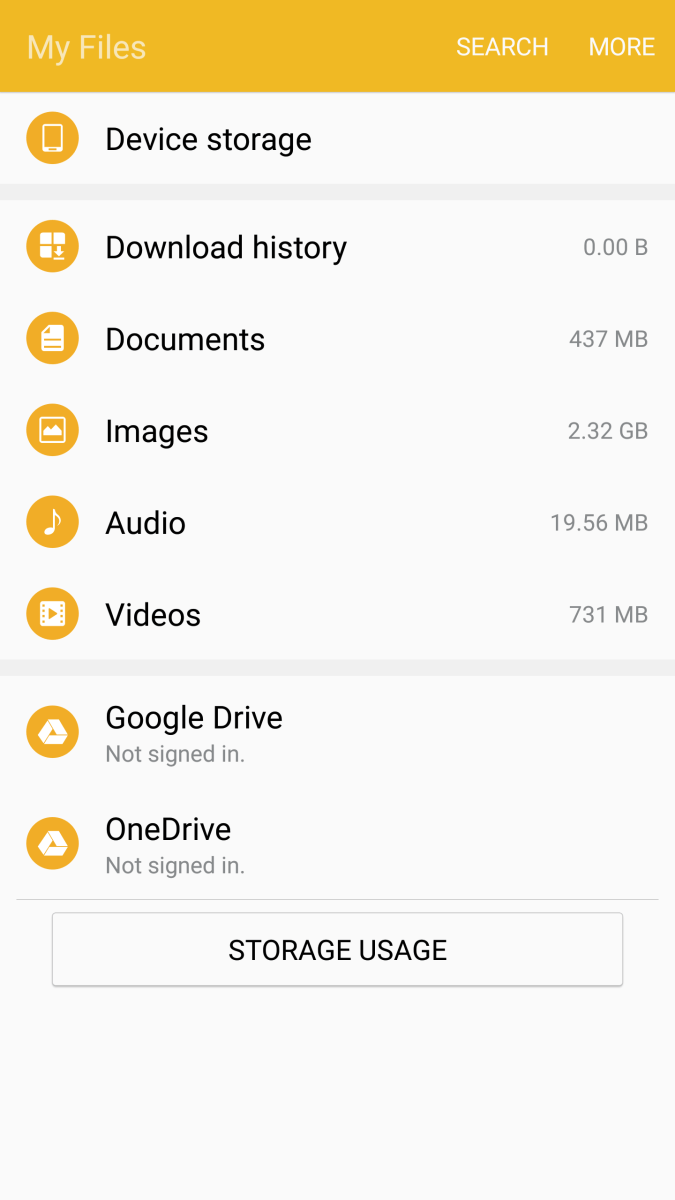This screenshot has height=1200, width=675.
Task: Tap the STORAGE USAGE button
Action: point(337,950)
